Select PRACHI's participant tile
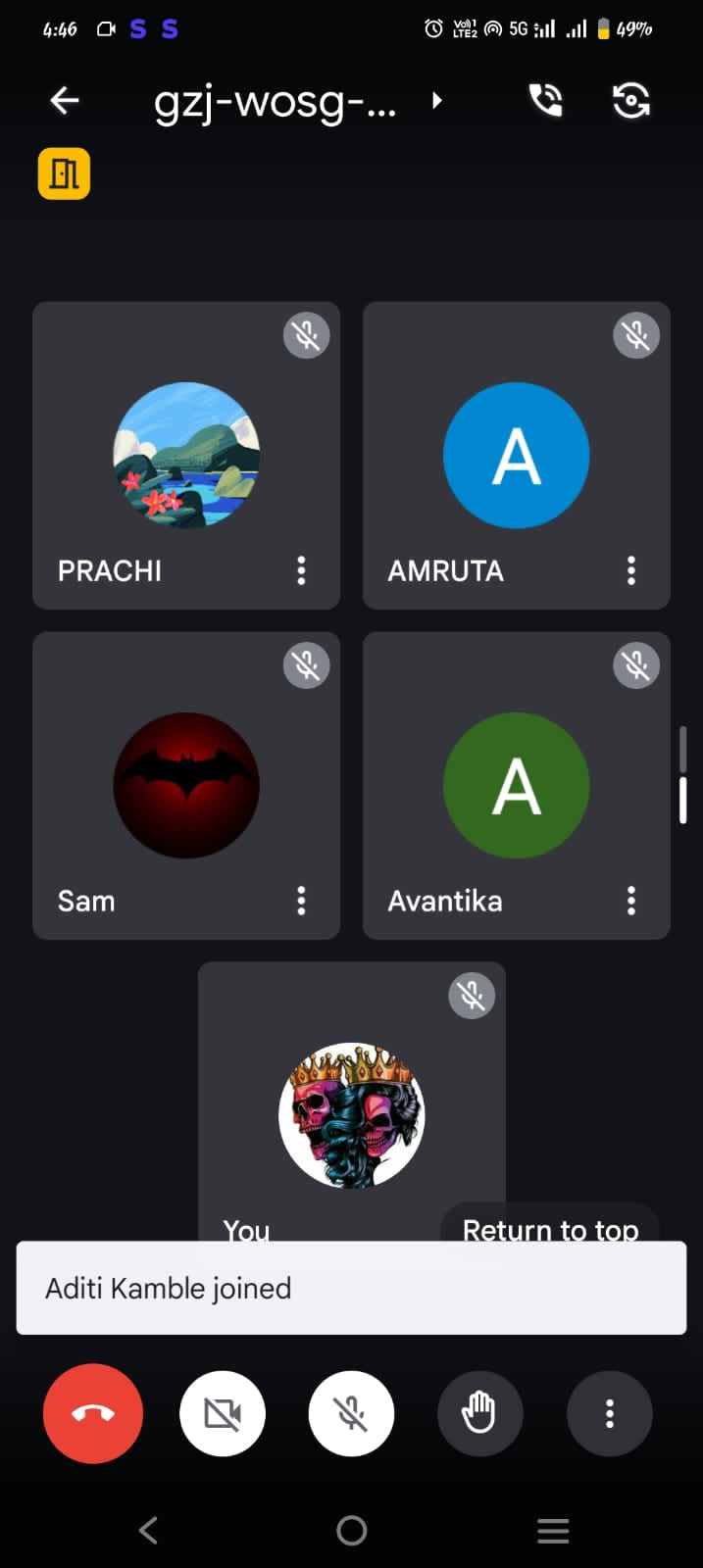 [186, 456]
